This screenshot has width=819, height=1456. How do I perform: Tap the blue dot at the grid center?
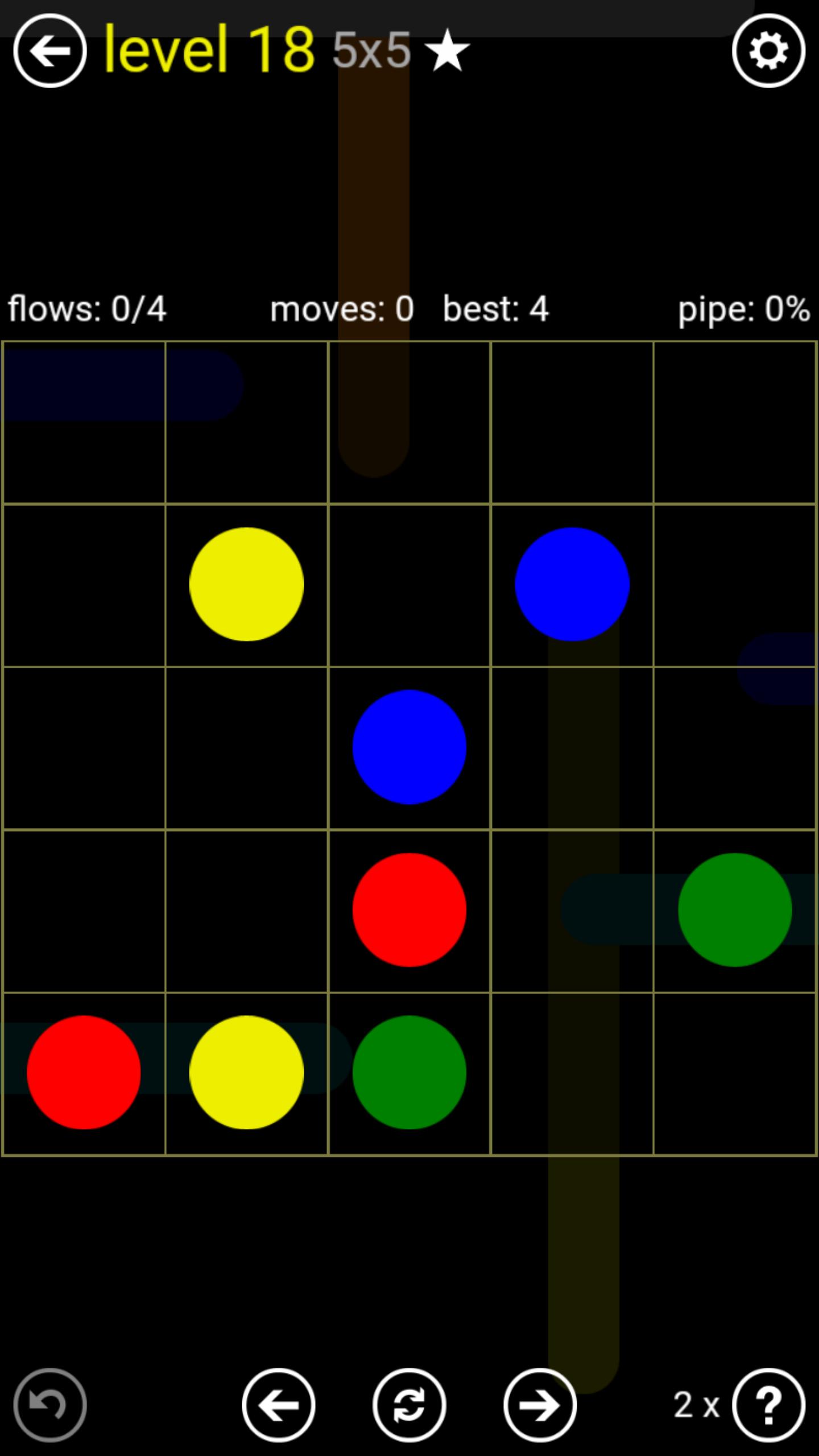[x=409, y=747]
